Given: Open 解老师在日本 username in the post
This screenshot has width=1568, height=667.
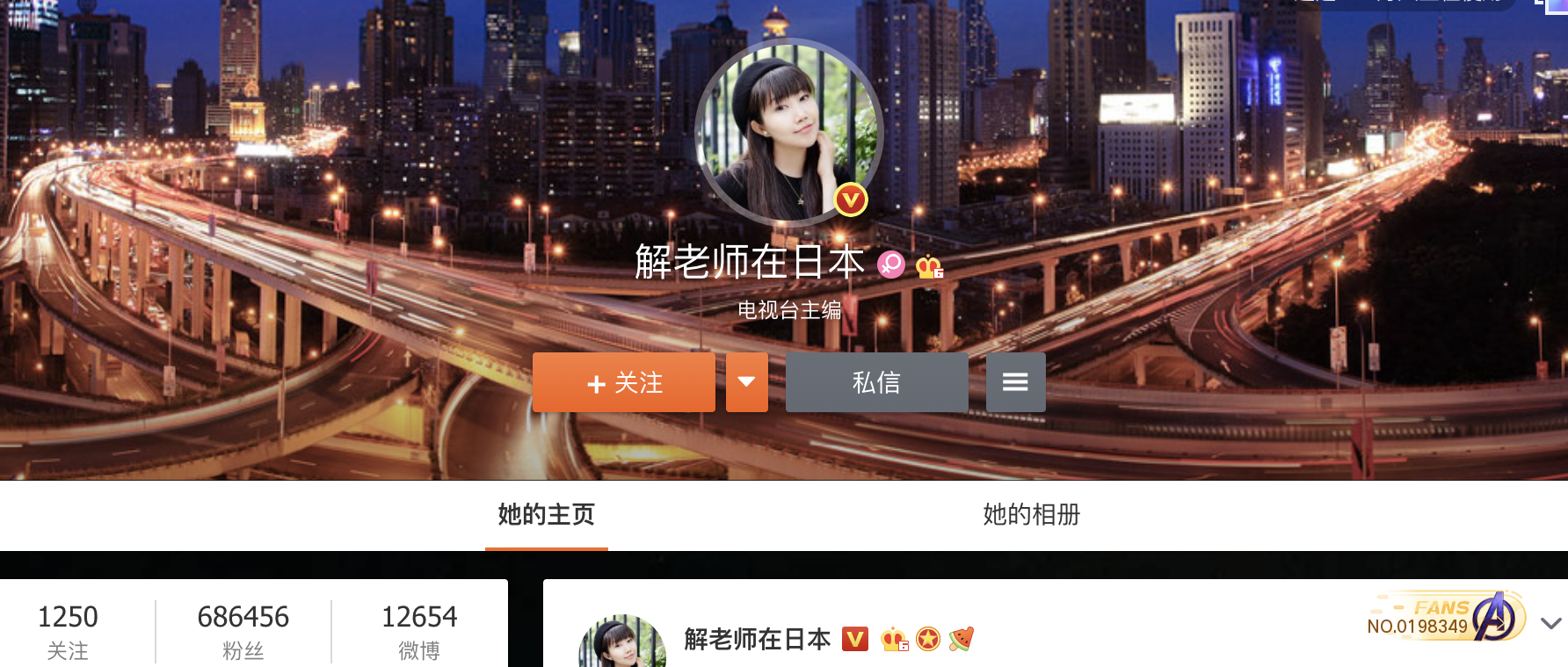Looking at the screenshot, I should click(758, 639).
